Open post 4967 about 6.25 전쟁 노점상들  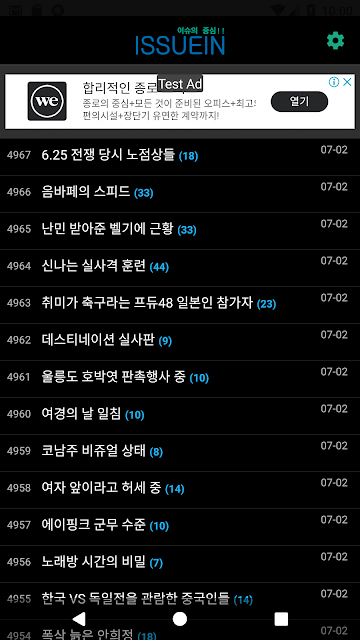[180, 157]
